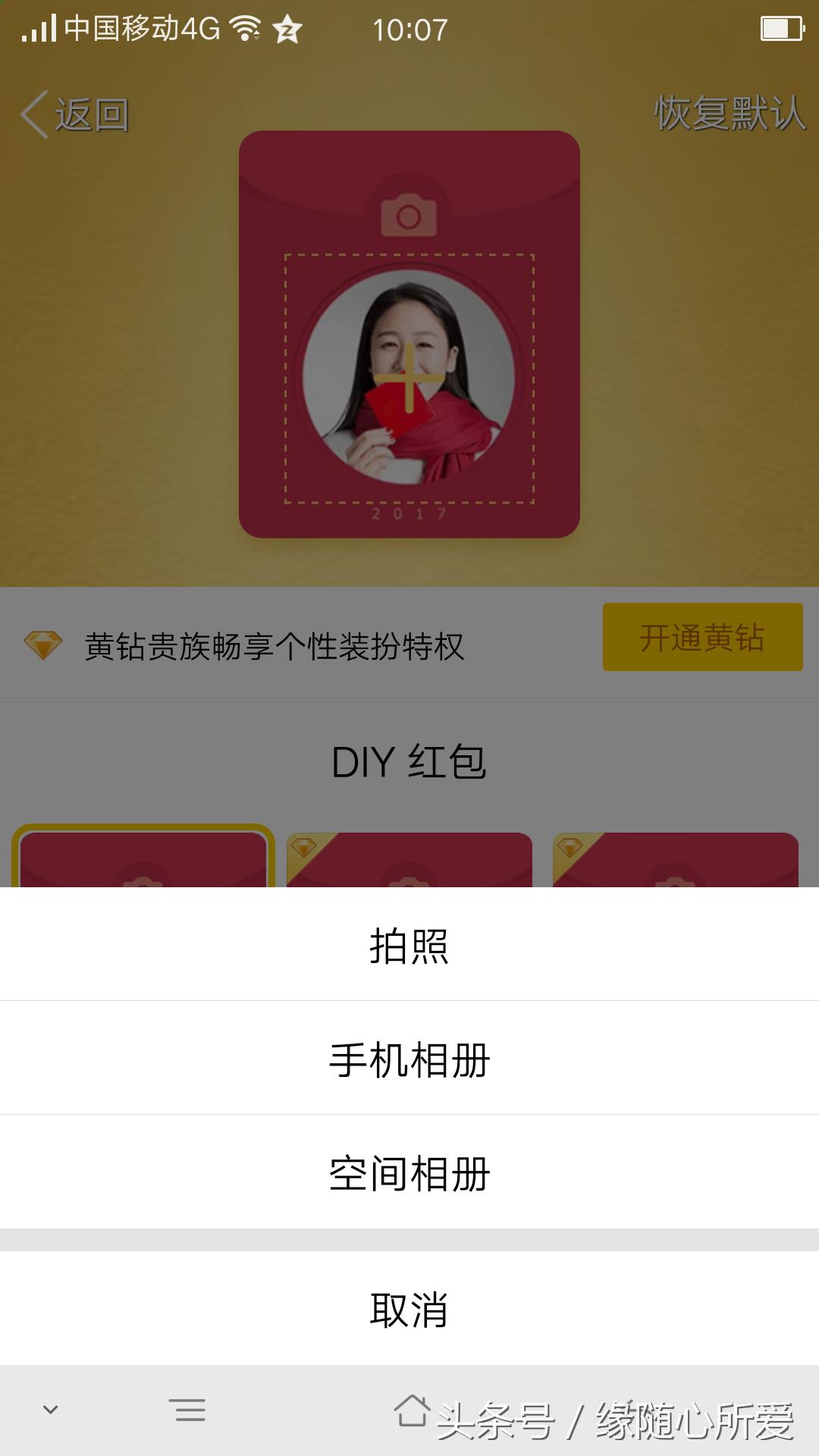The width and height of the screenshot is (819, 1456).
Task: Tap the camera icon on the red envelope
Action: [x=408, y=216]
